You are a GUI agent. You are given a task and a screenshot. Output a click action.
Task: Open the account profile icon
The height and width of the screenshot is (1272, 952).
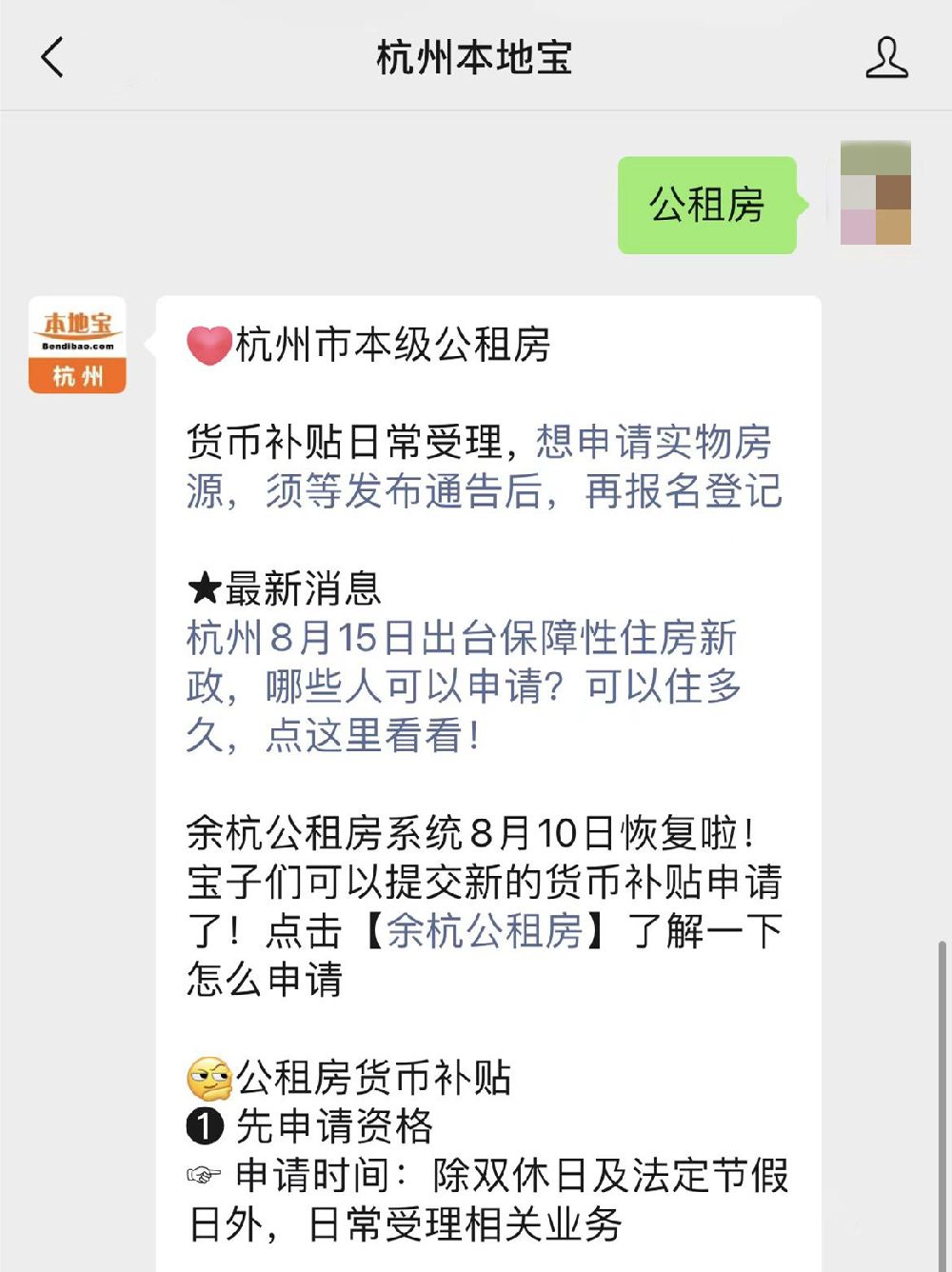[885, 57]
